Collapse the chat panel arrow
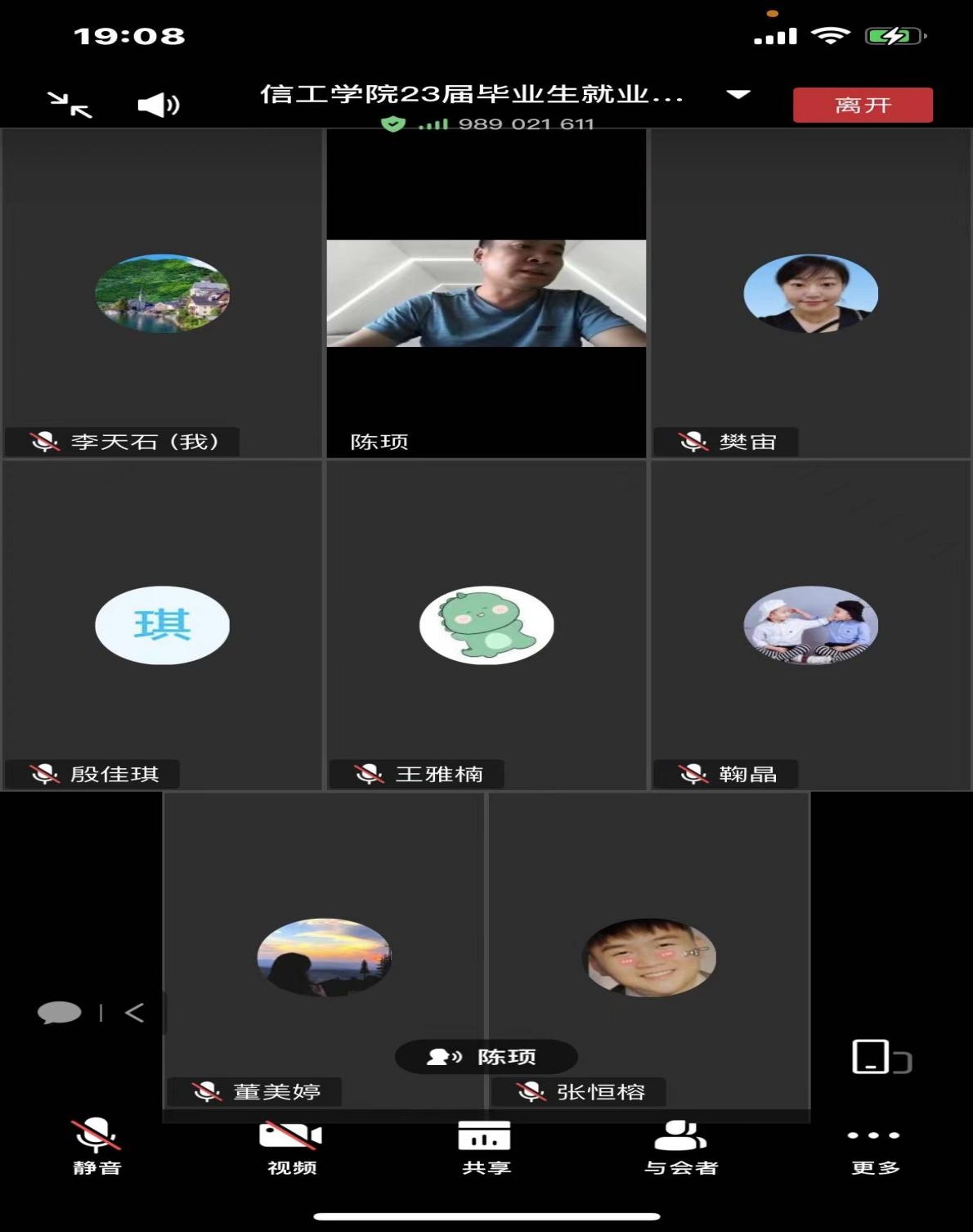This screenshot has width=973, height=1232. pos(134,1013)
